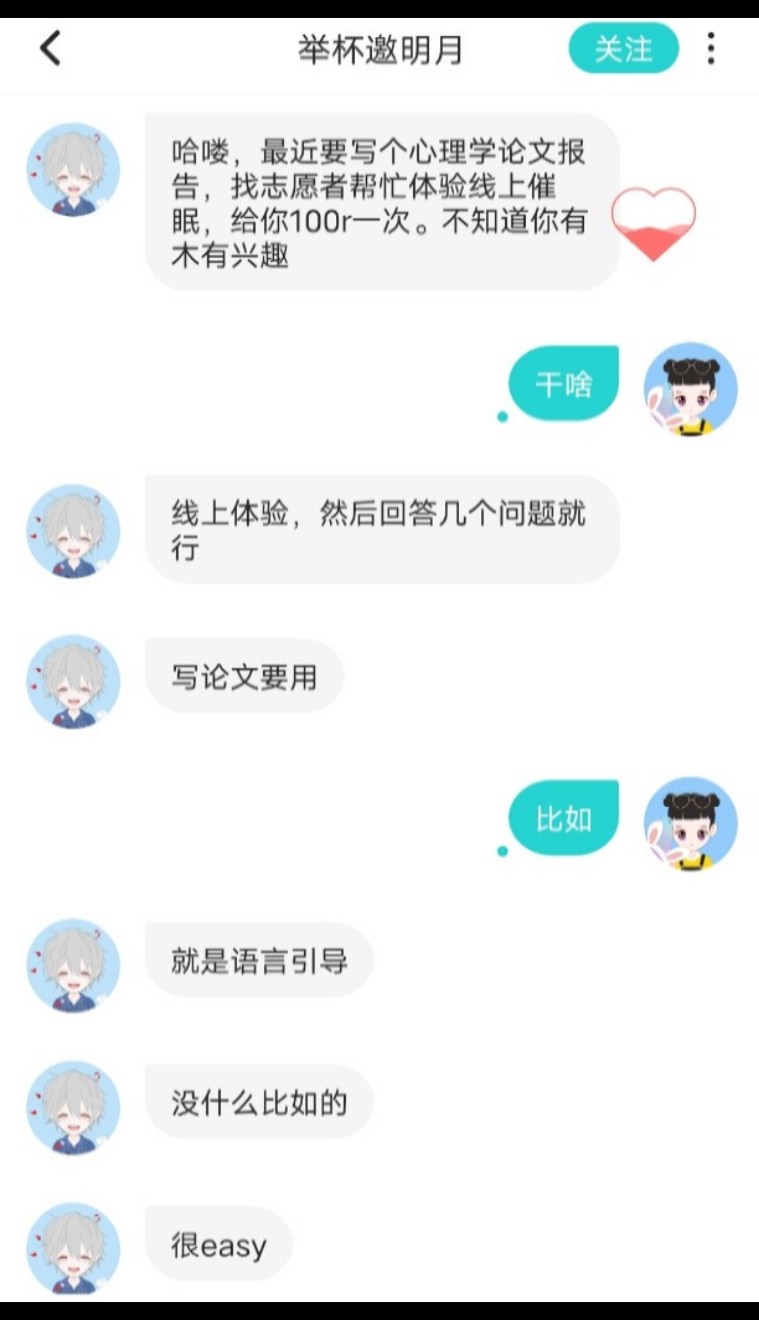Go back from the chat with 举杯邀明月
This screenshot has height=1320, width=759.
[50, 48]
